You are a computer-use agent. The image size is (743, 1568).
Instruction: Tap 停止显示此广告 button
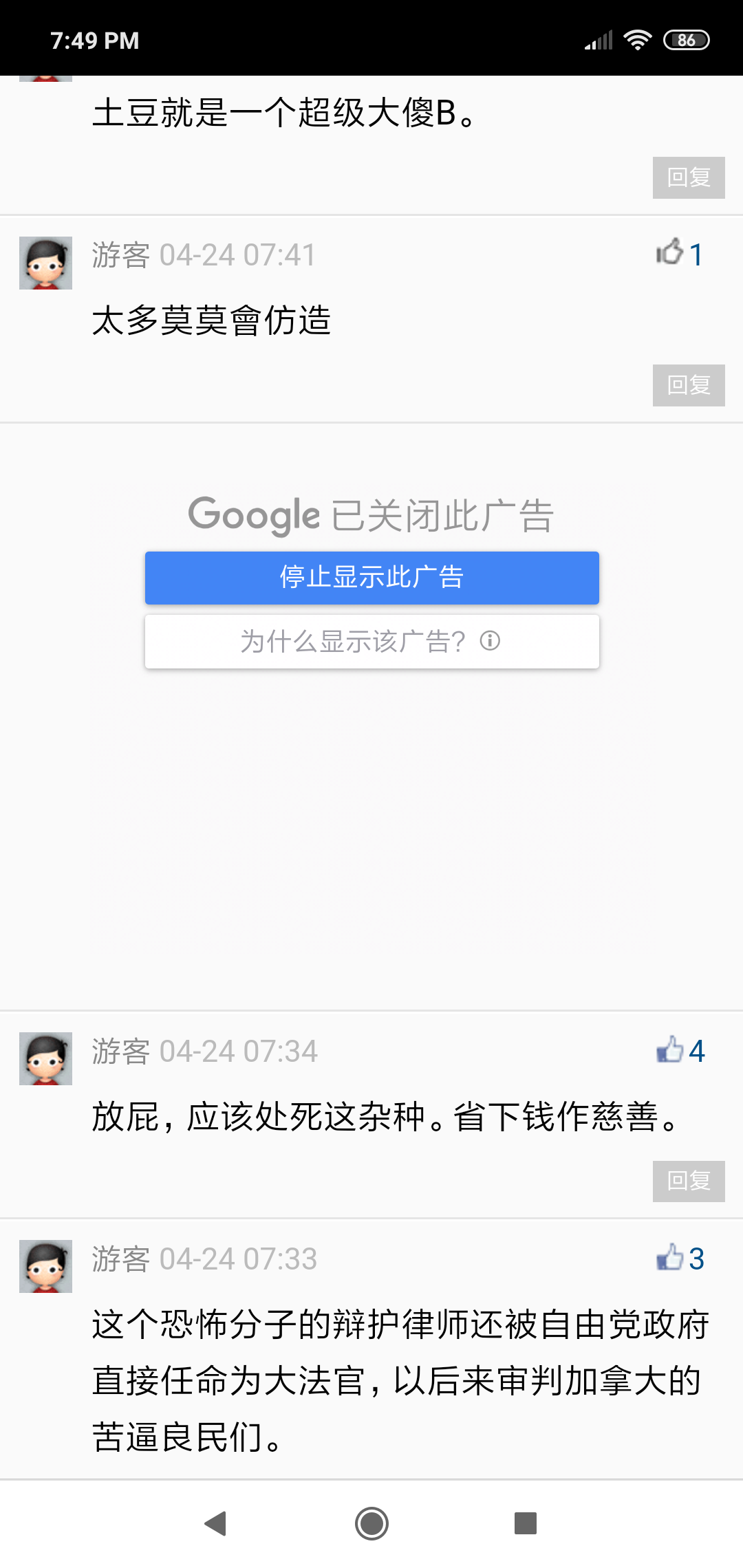pyautogui.click(x=371, y=578)
